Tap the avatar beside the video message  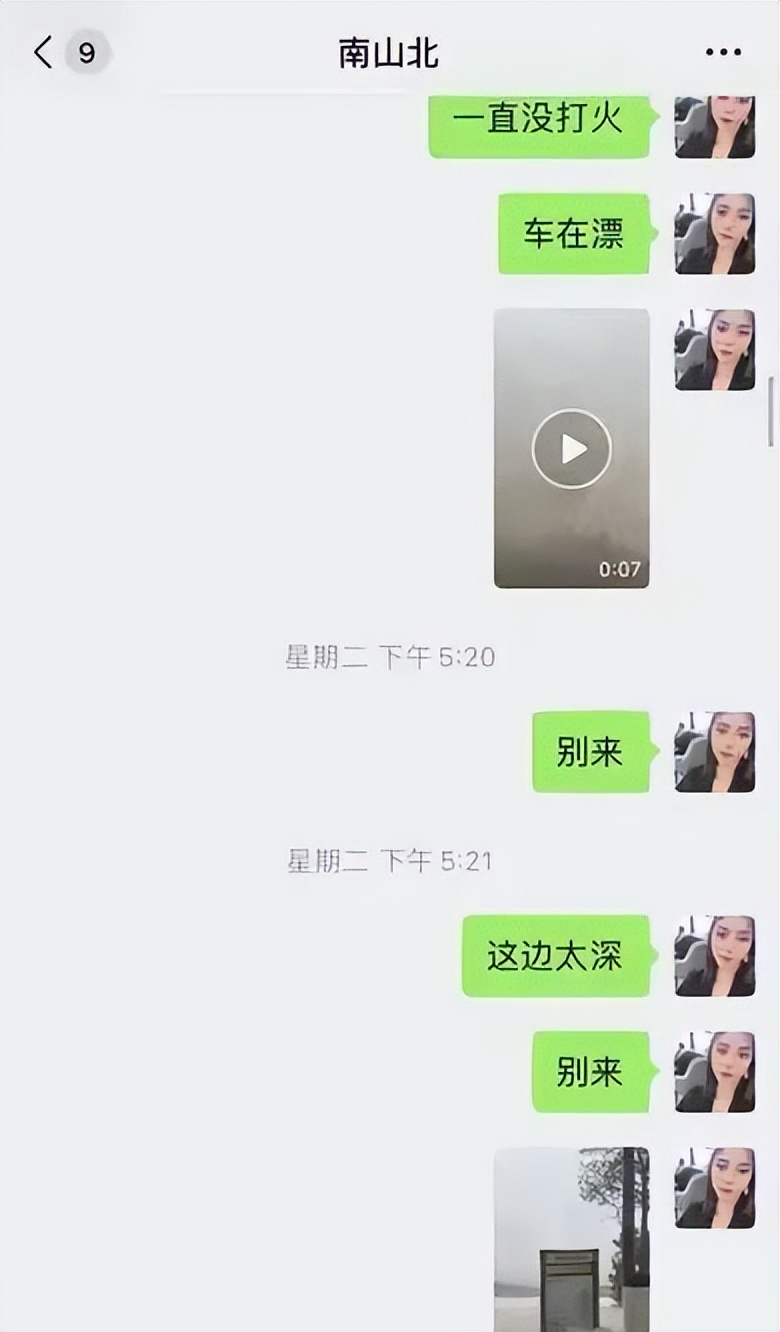713,345
